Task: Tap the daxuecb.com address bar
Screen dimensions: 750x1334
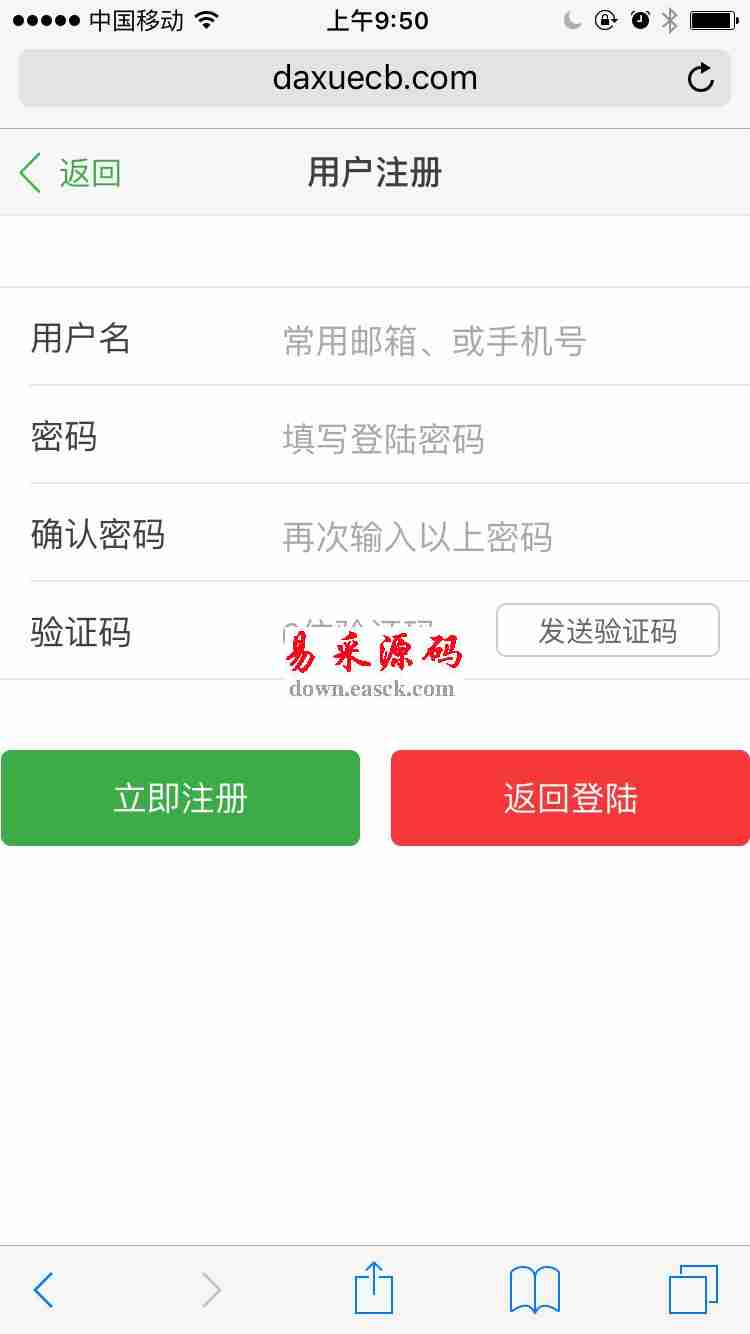Action: click(x=374, y=78)
